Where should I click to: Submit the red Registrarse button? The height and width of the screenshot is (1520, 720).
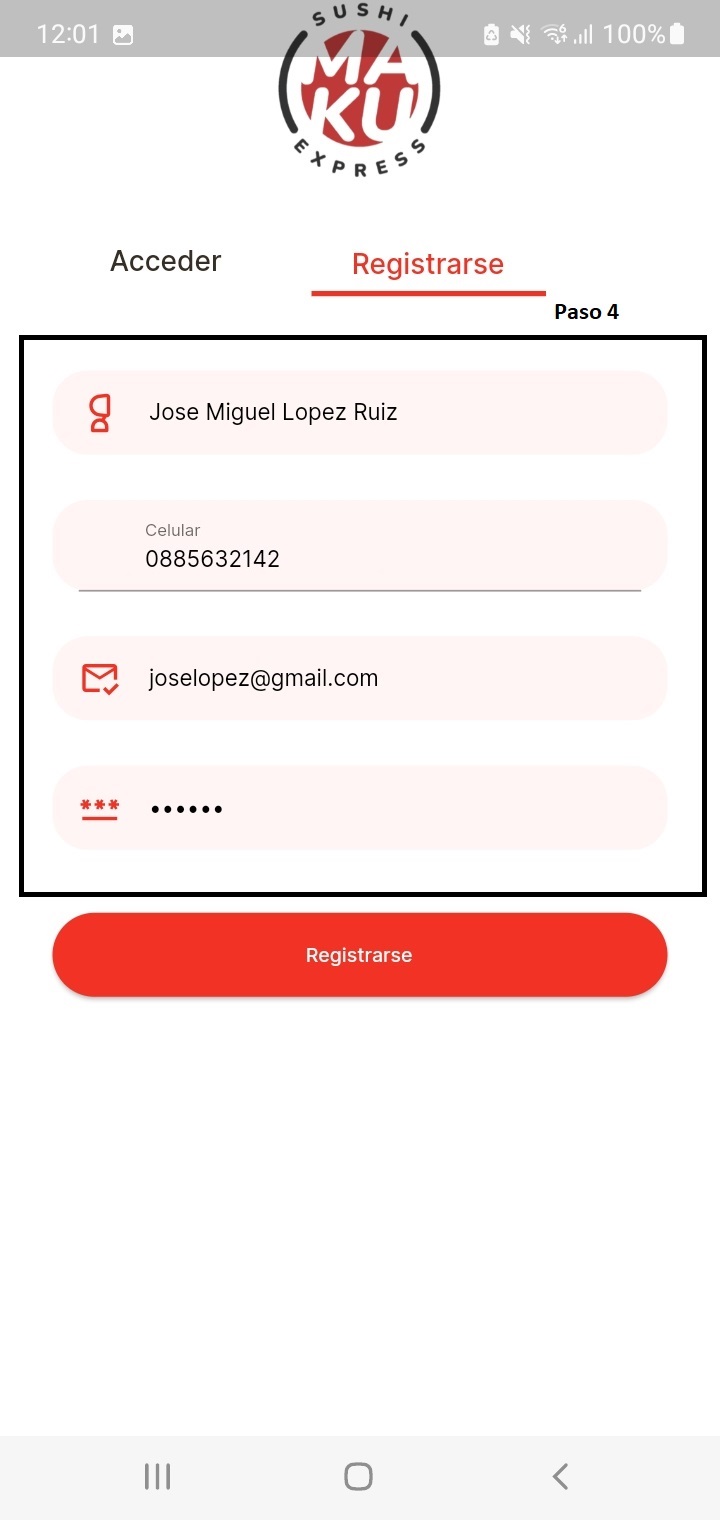[x=360, y=955]
